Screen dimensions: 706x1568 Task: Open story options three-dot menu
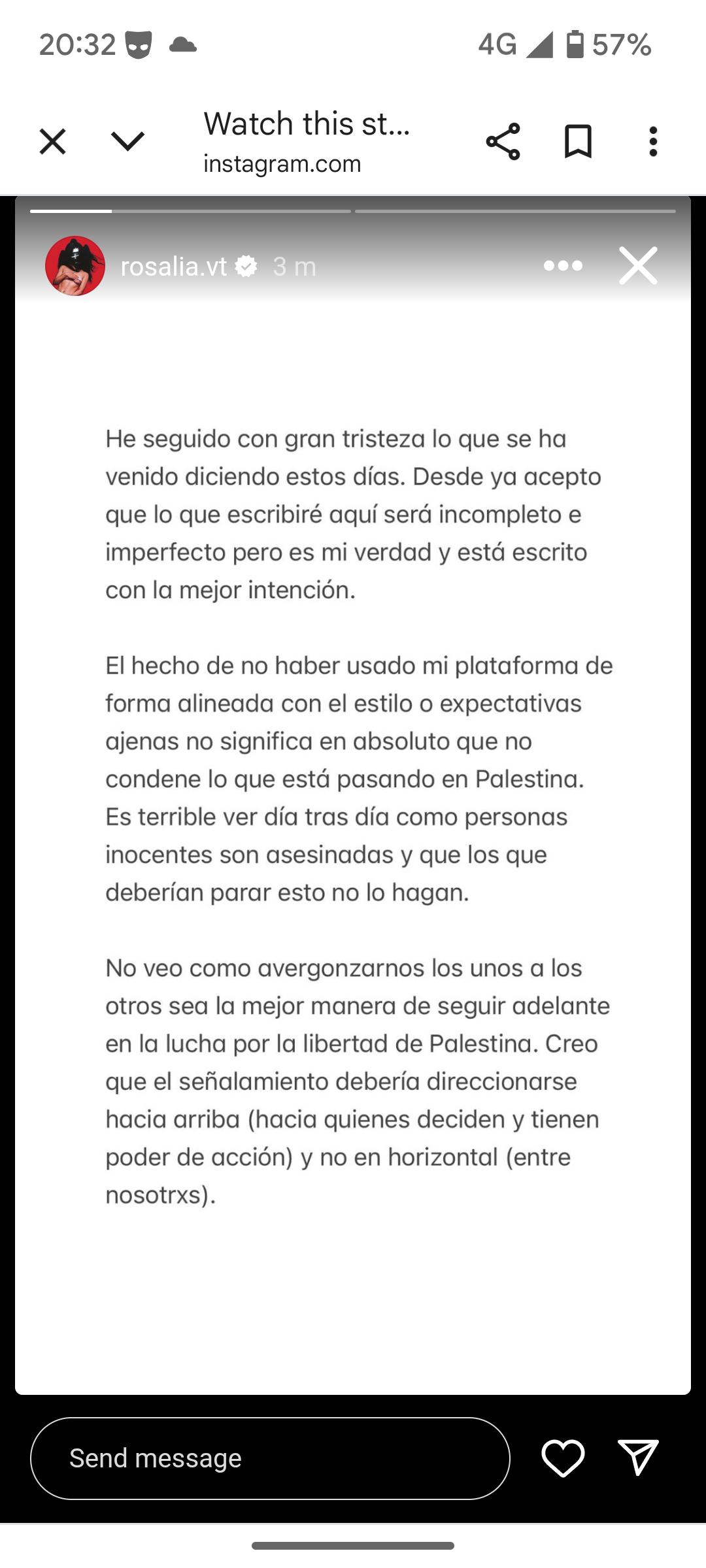(x=563, y=266)
